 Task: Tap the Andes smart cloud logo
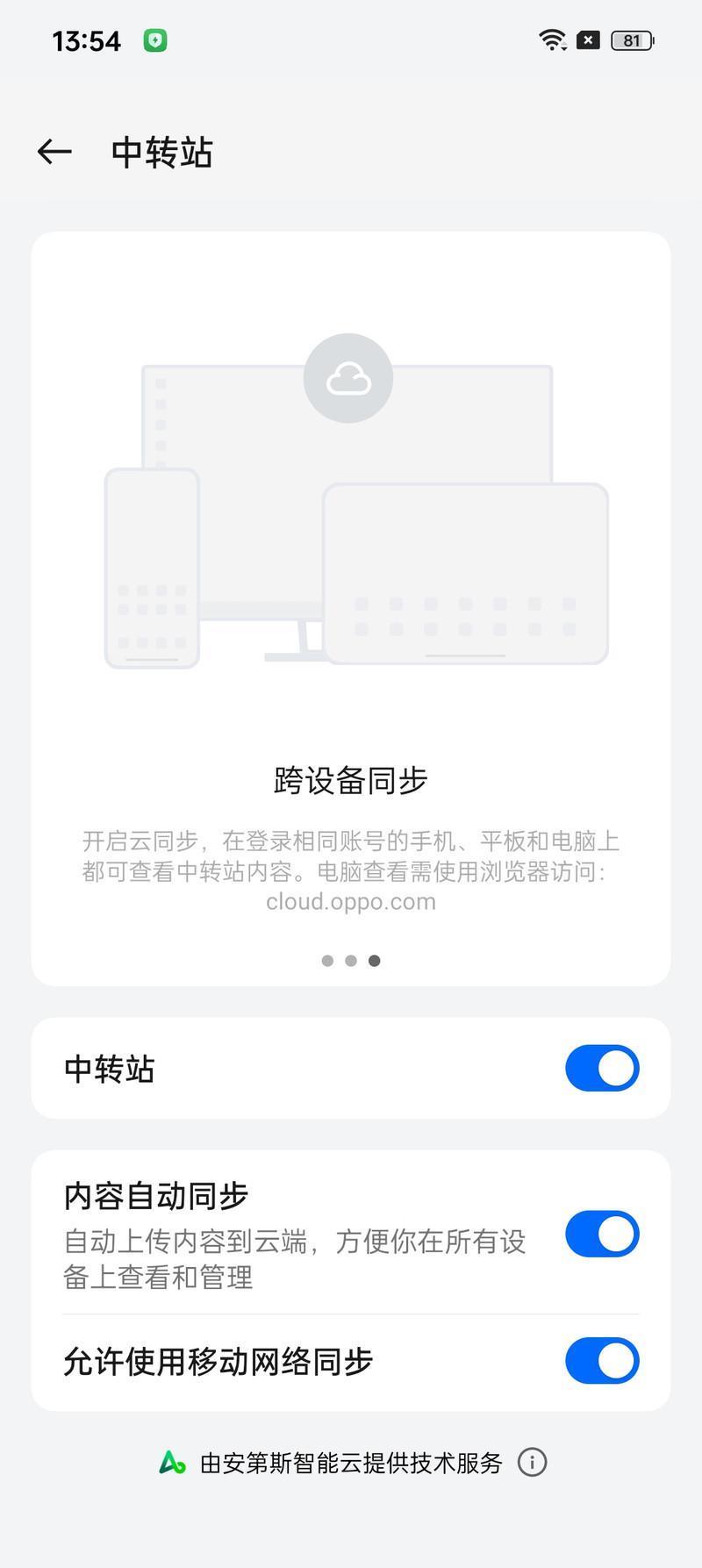[172, 1462]
